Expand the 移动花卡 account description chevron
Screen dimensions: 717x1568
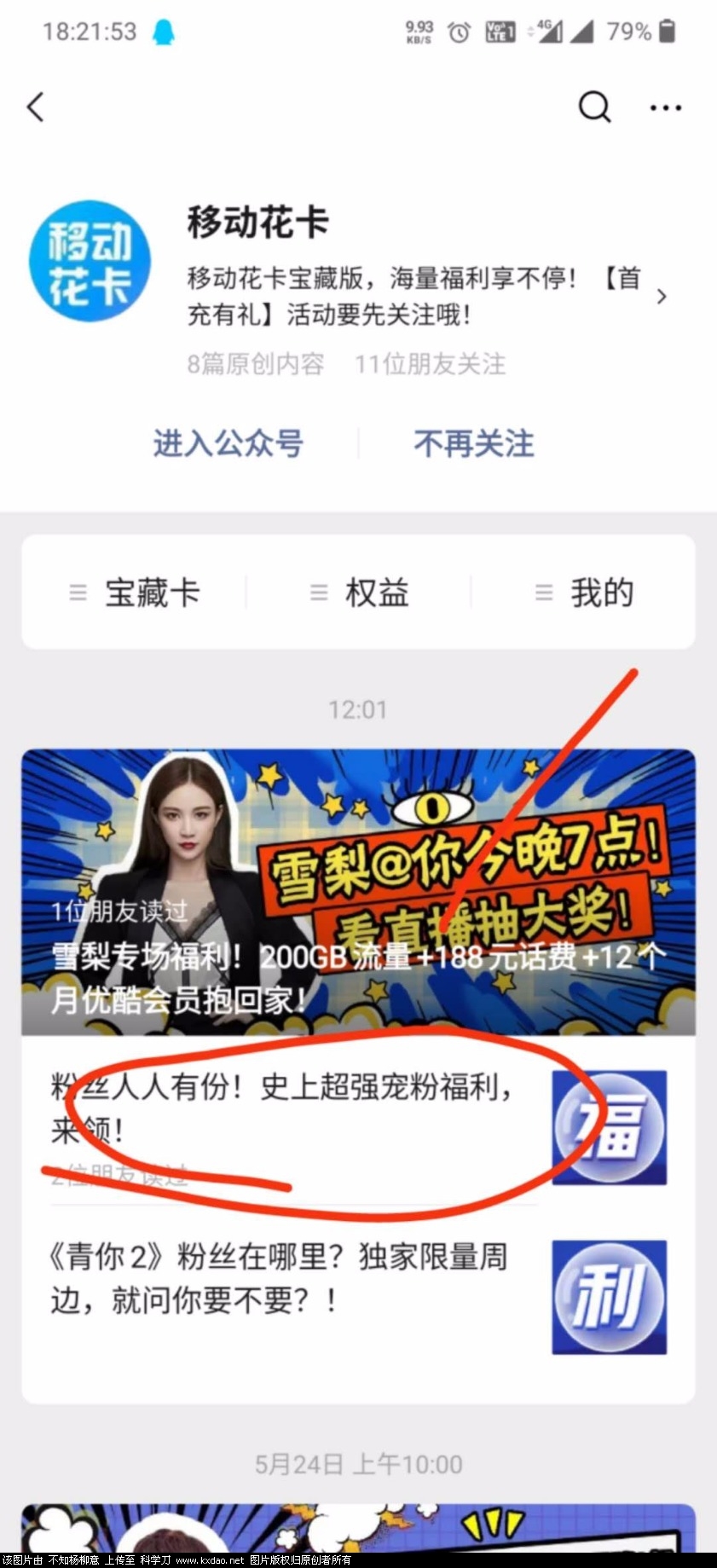pos(662,297)
